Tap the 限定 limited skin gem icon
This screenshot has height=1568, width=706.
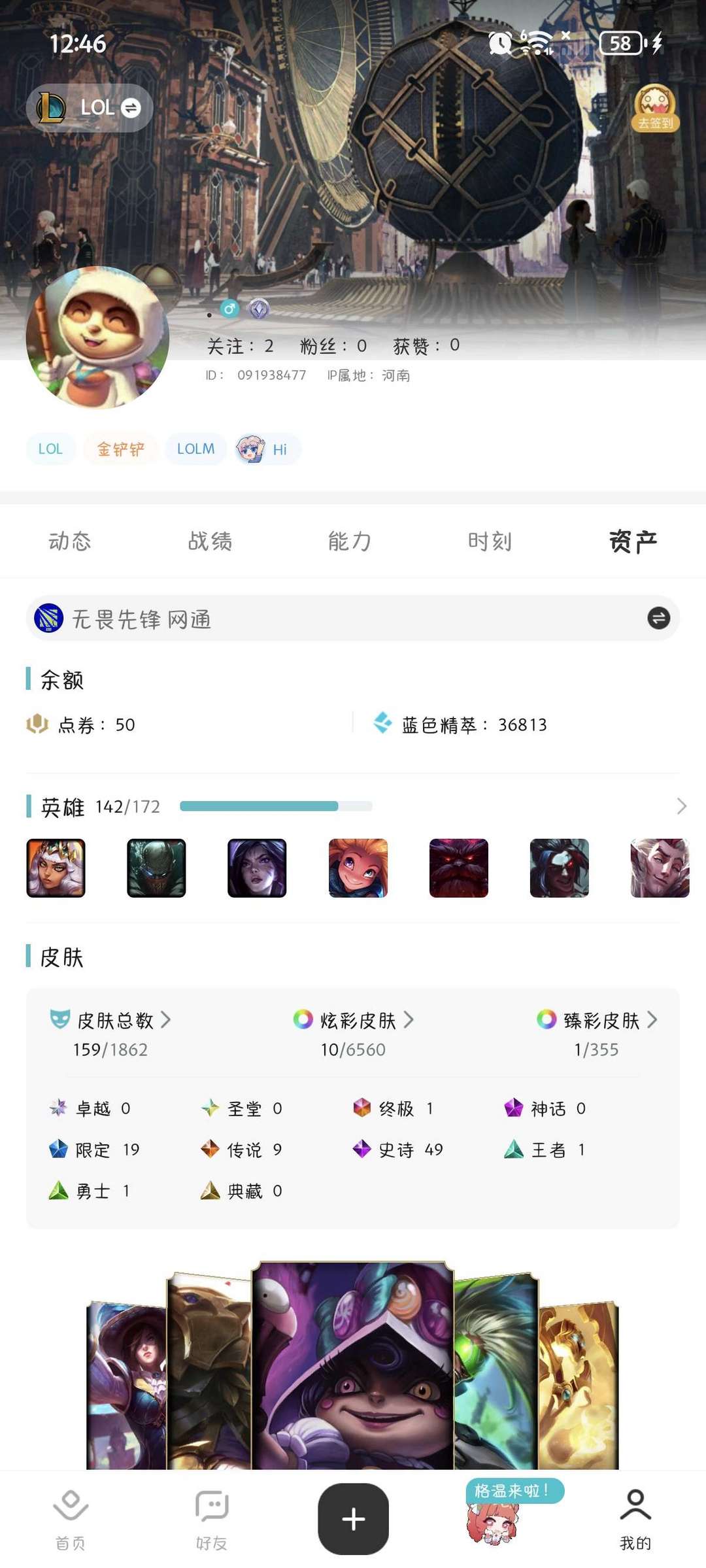(59, 1149)
